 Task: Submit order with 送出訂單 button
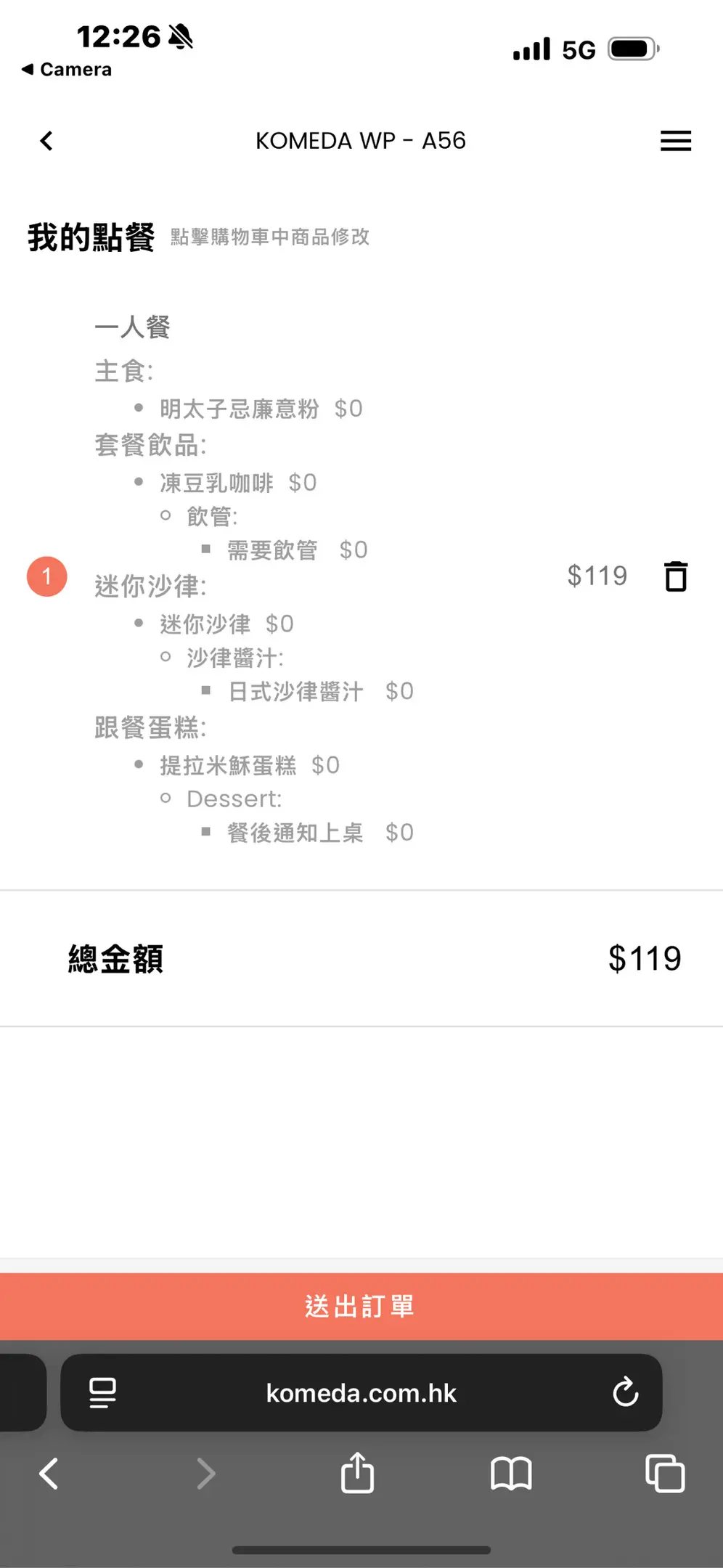(x=361, y=1306)
